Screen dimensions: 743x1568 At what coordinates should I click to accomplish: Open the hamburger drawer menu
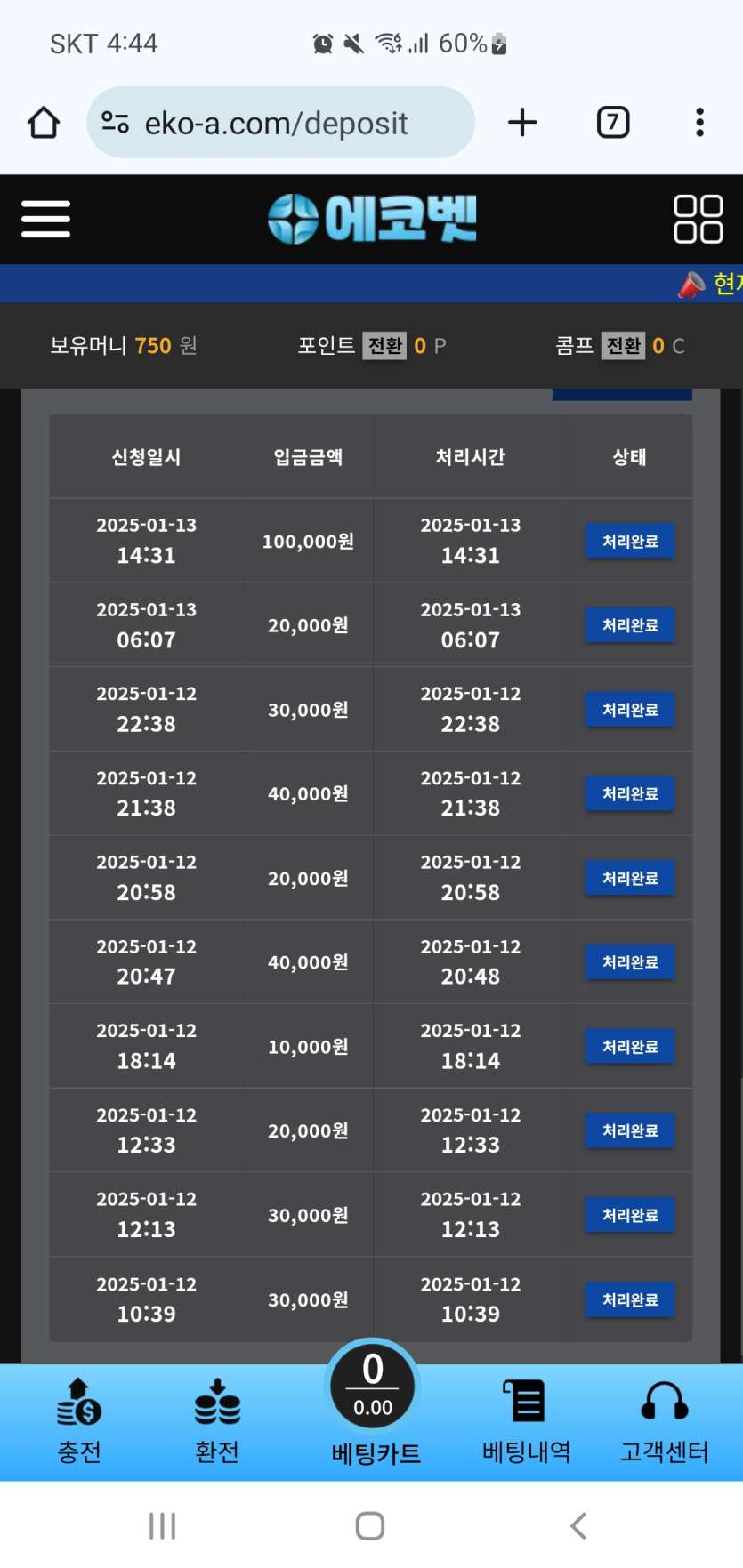45,219
